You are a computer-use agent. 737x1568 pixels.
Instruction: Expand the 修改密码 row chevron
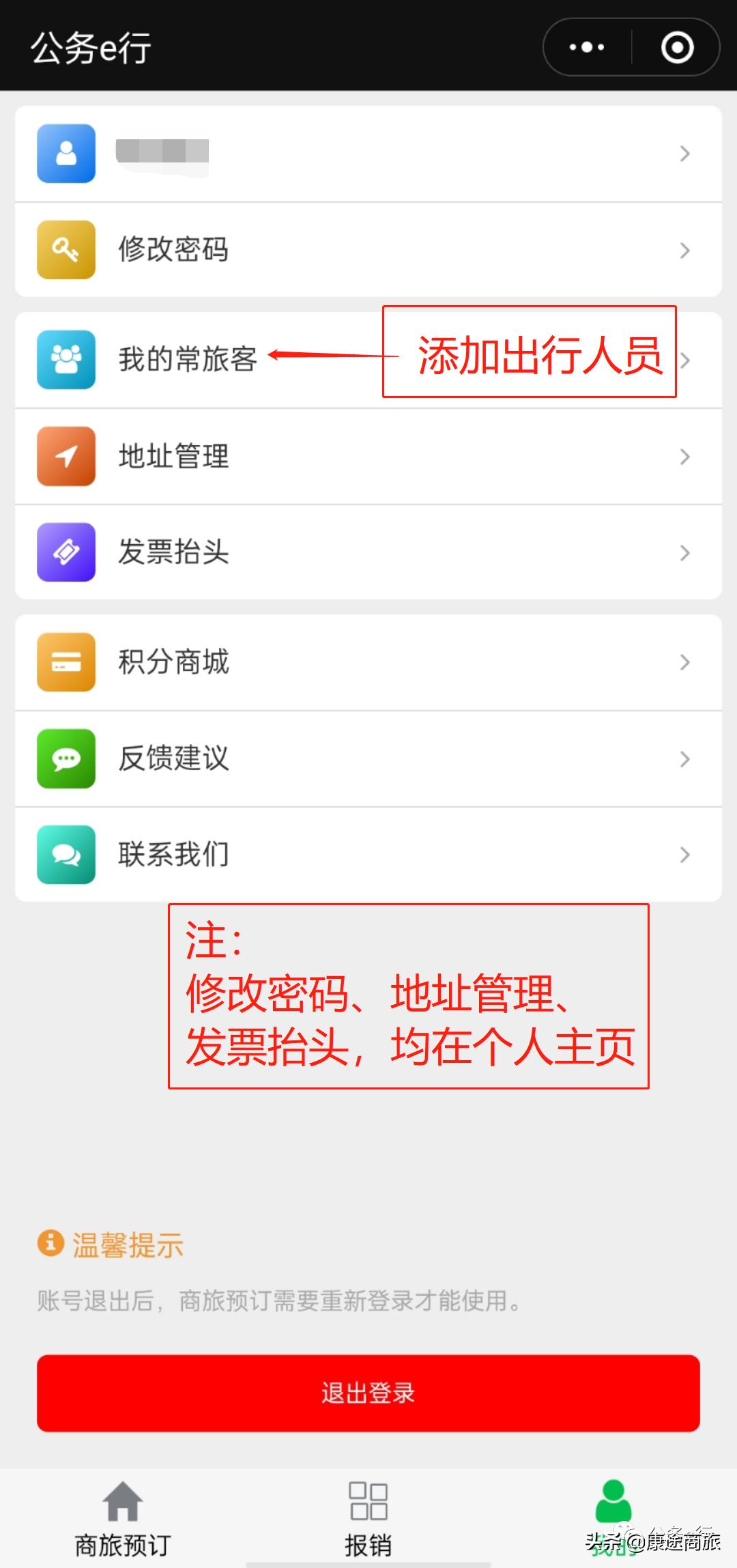coord(684,250)
